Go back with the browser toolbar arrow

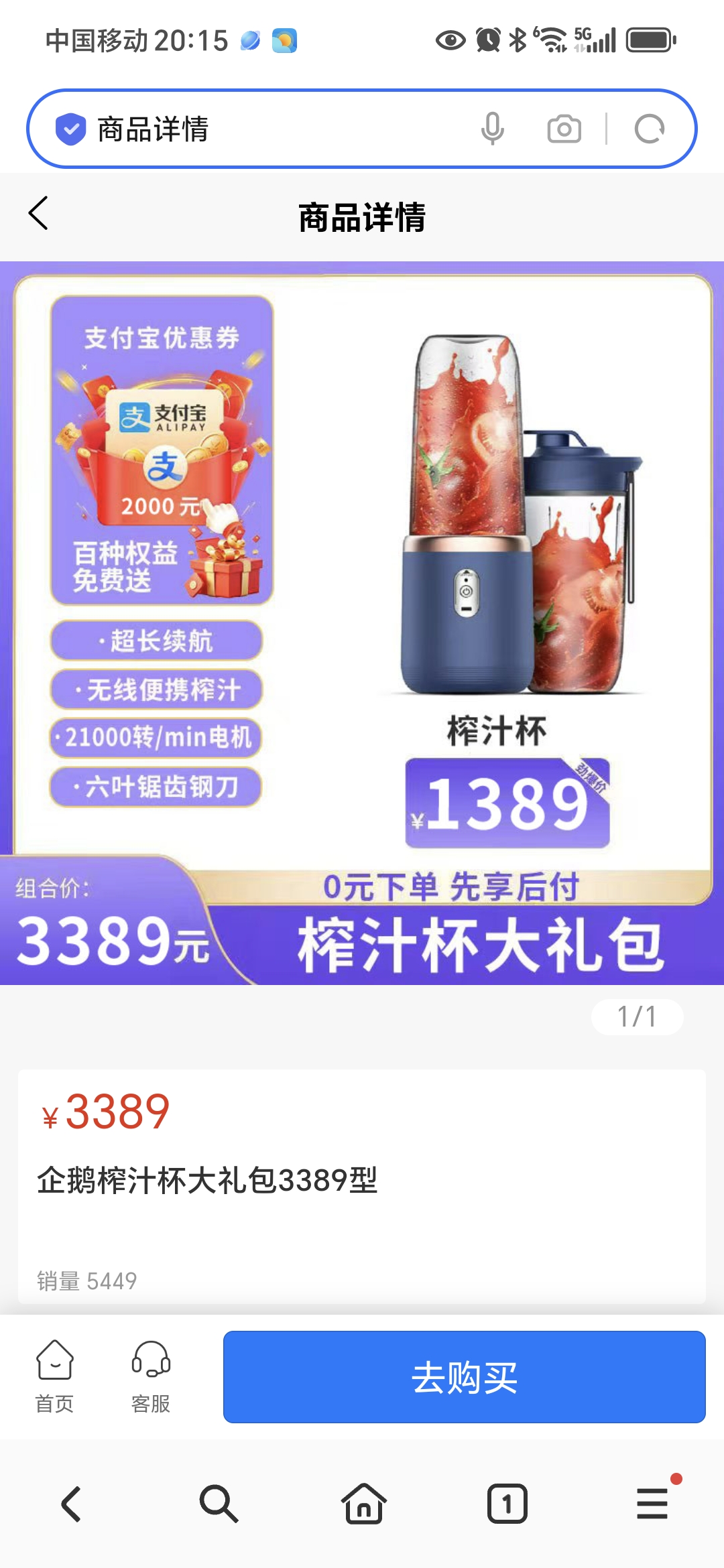click(x=72, y=1504)
